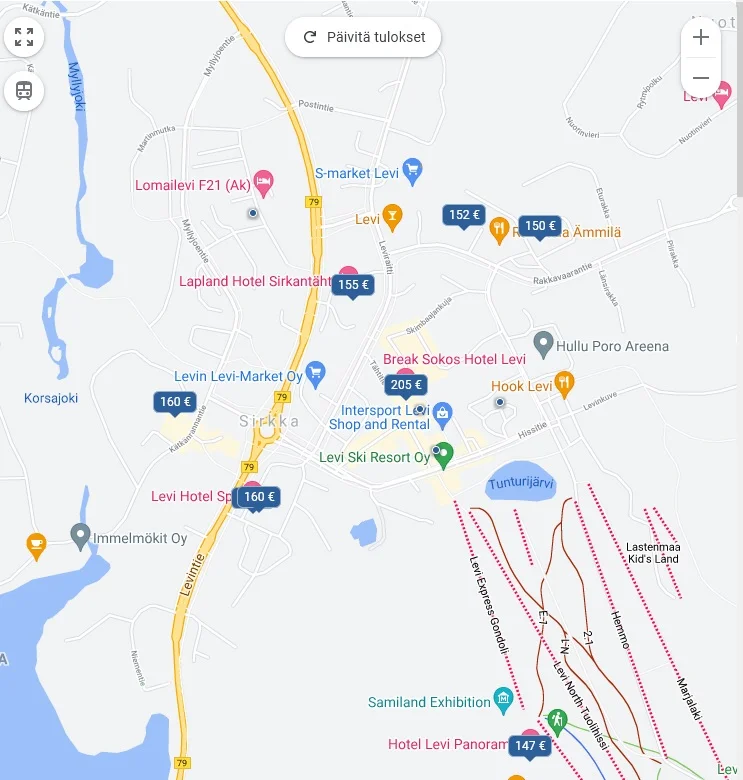This screenshot has width=743, height=780.
Task: Zoom out on the map
Action: point(701,78)
